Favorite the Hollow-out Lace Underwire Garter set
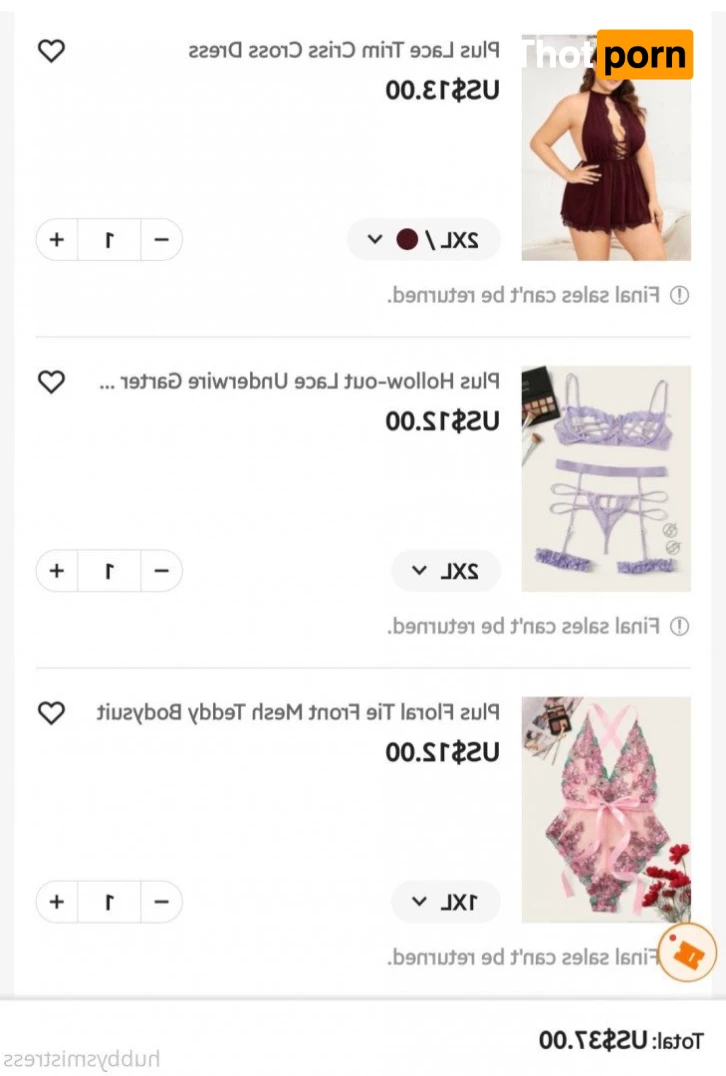Screen dimensions: 726x1076 pos(51,381)
